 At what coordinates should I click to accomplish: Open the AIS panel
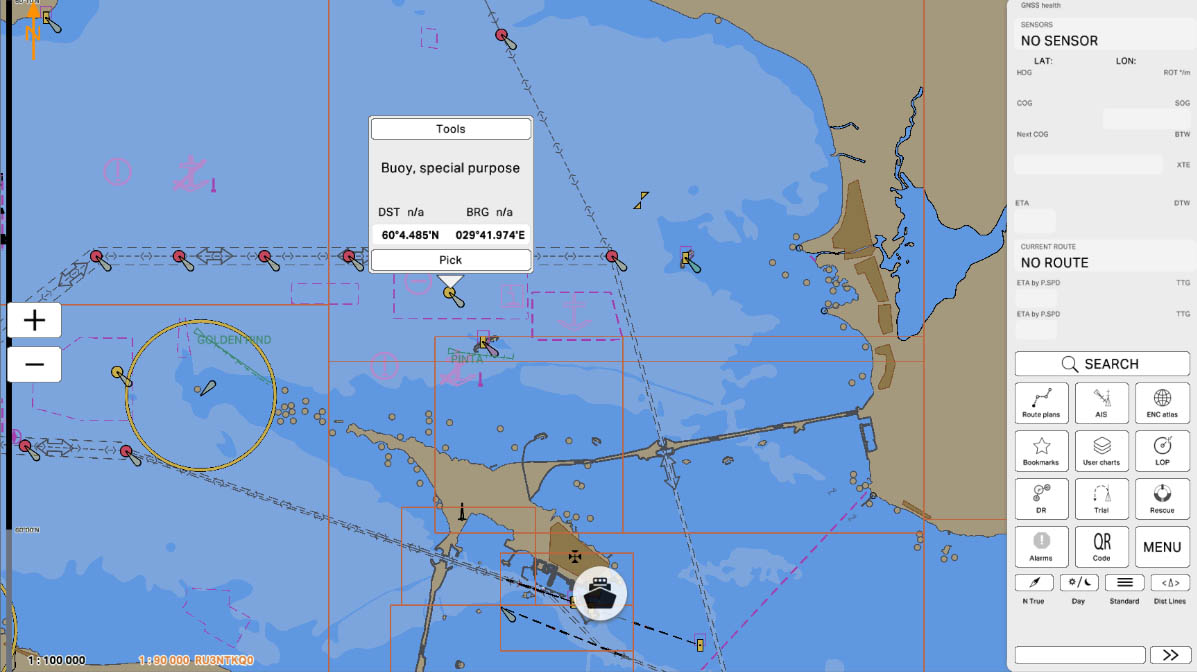coord(1101,402)
